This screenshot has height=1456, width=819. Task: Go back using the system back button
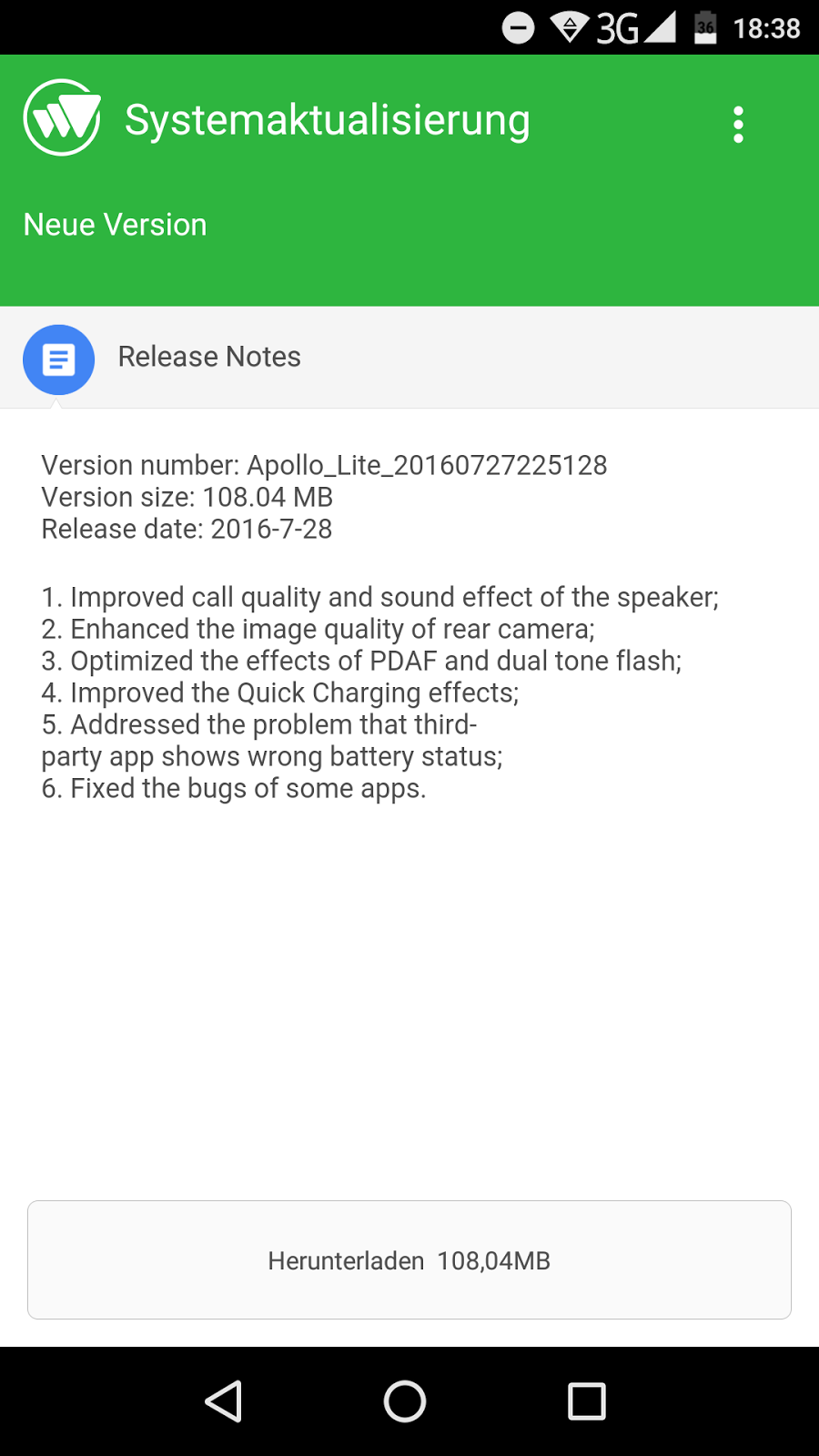(224, 1400)
